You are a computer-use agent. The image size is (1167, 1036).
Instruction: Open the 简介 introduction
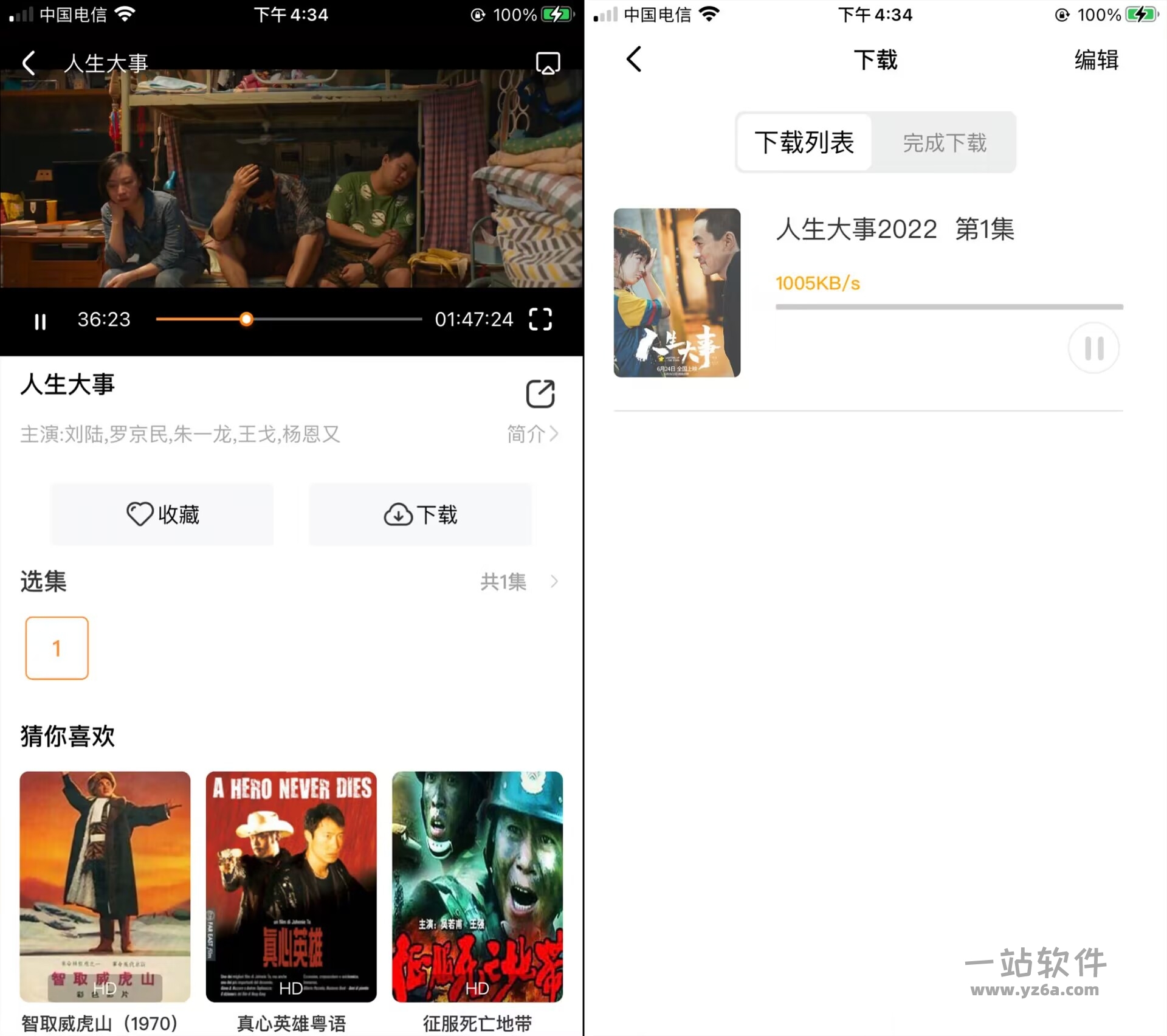pyautogui.click(x=532, y=434)
